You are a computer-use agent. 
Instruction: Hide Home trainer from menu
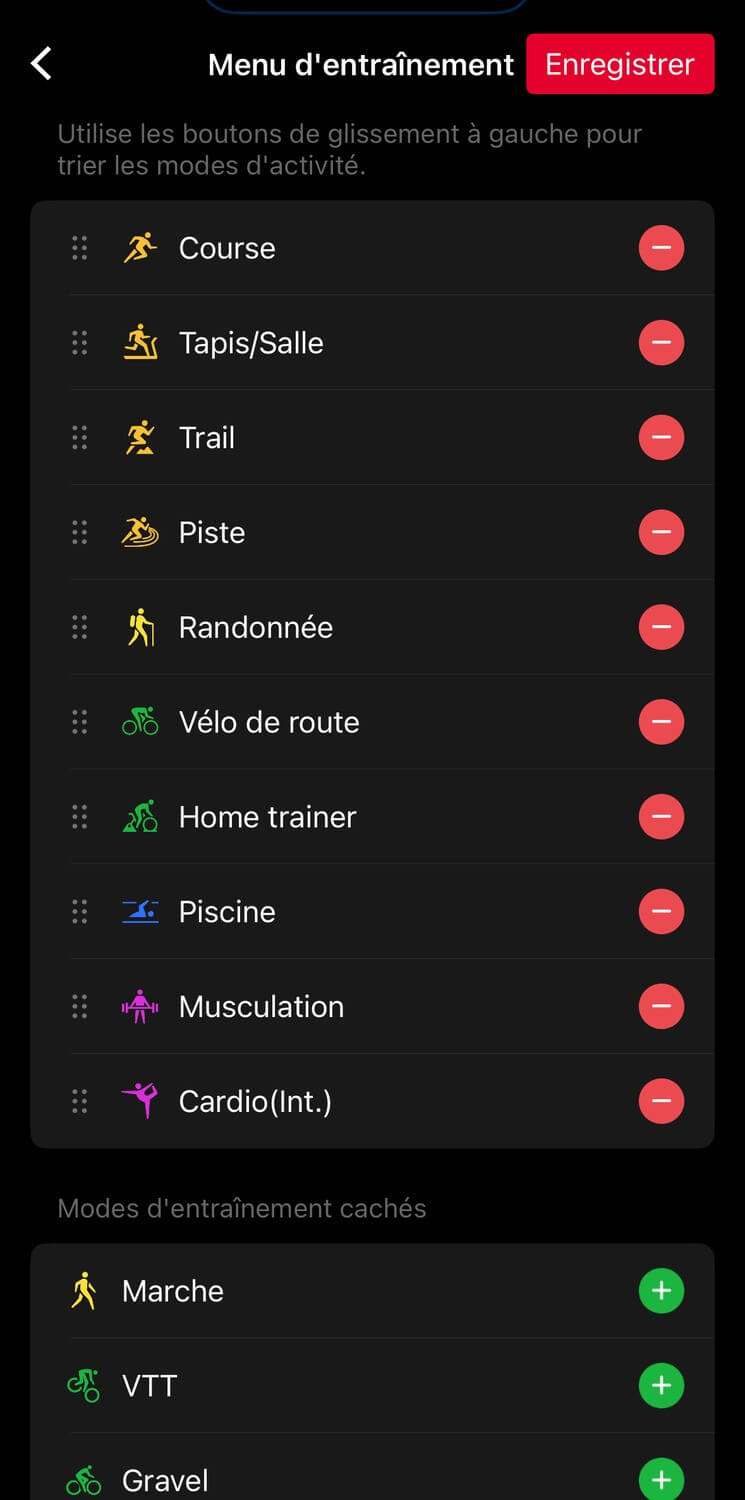tap(661, 816)
